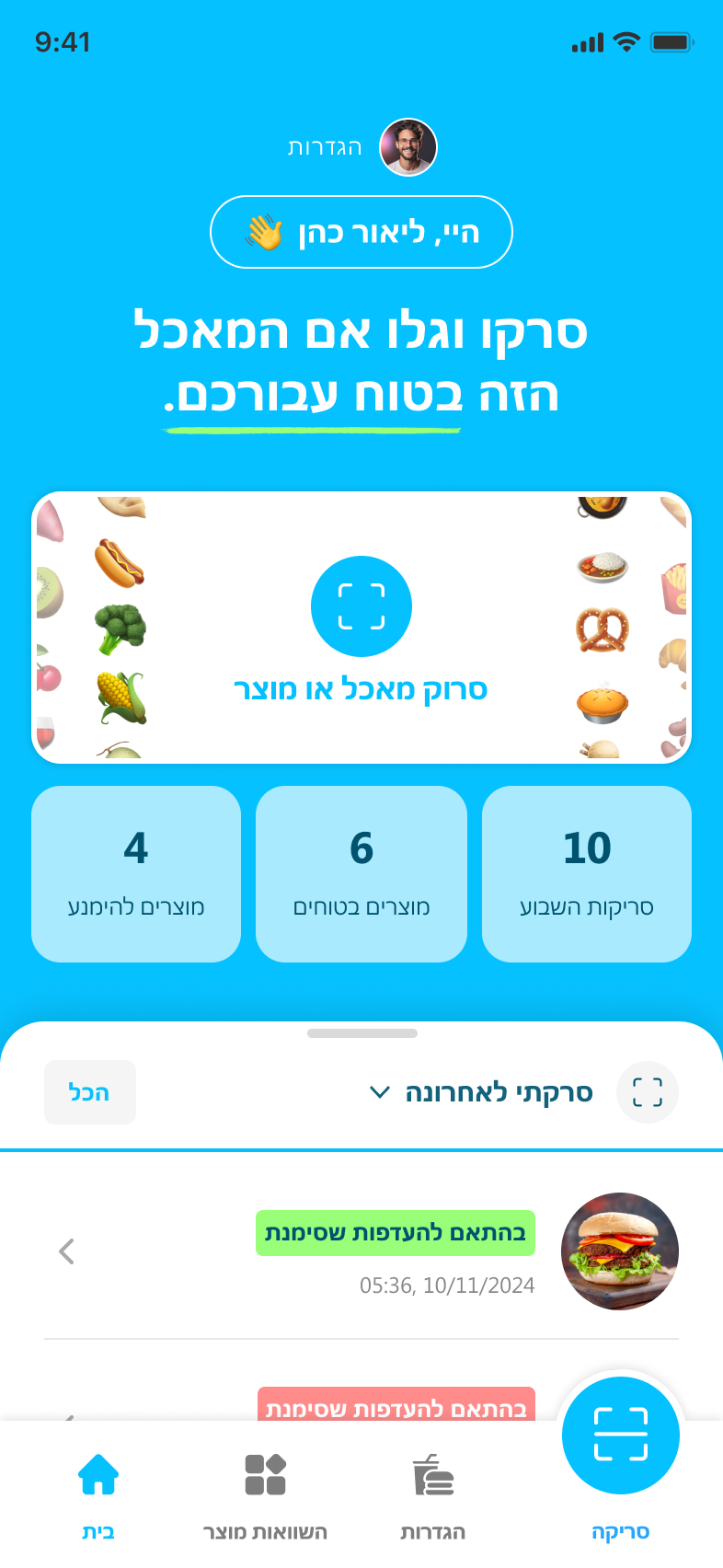Open the 10 סריקות השבוע stat card
This screenshot has width=723, height=1568.
click(x=587, y=873)
